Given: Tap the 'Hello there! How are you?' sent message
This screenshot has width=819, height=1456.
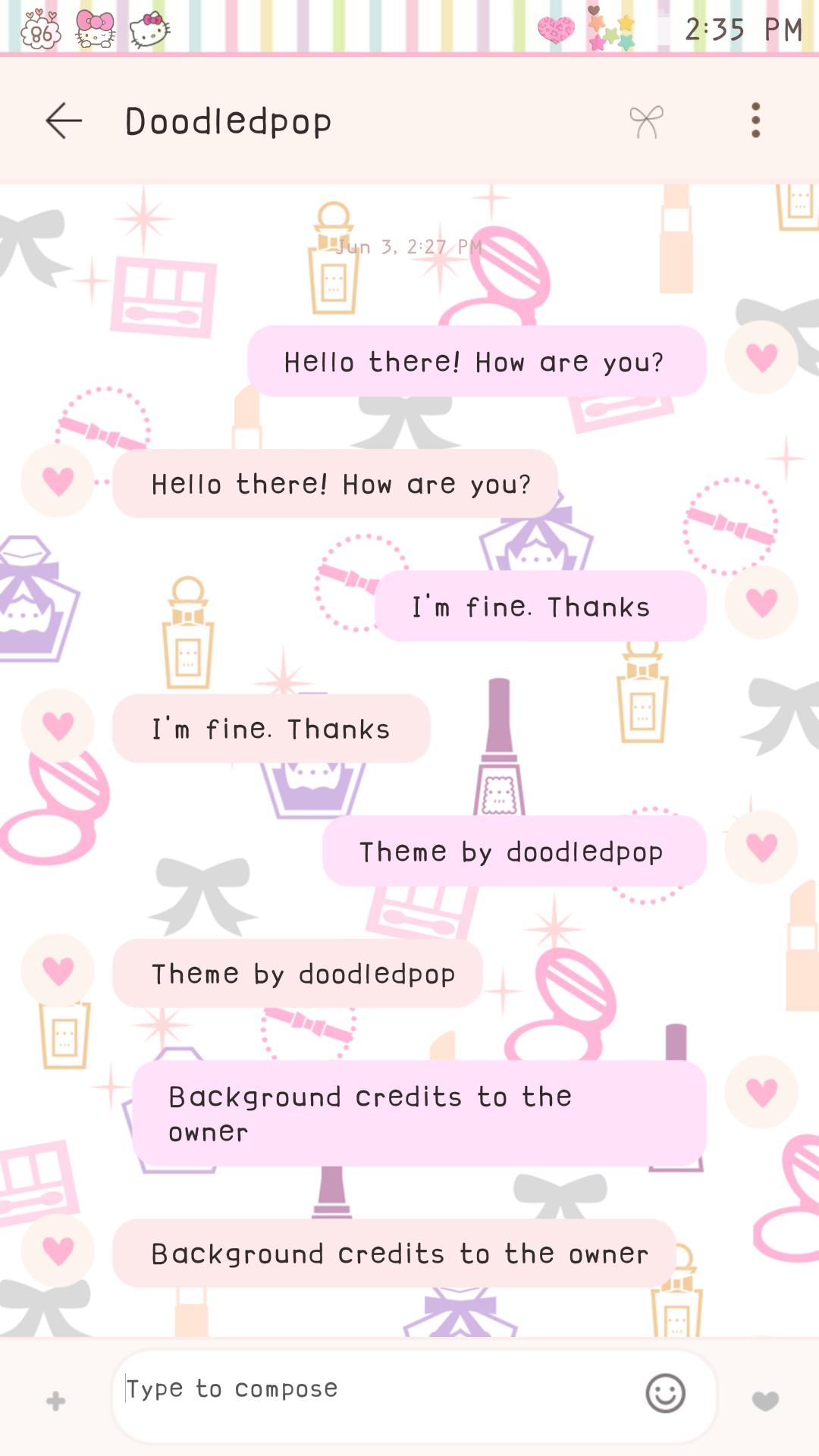Looking at the screenshot, I should point(476,362).
